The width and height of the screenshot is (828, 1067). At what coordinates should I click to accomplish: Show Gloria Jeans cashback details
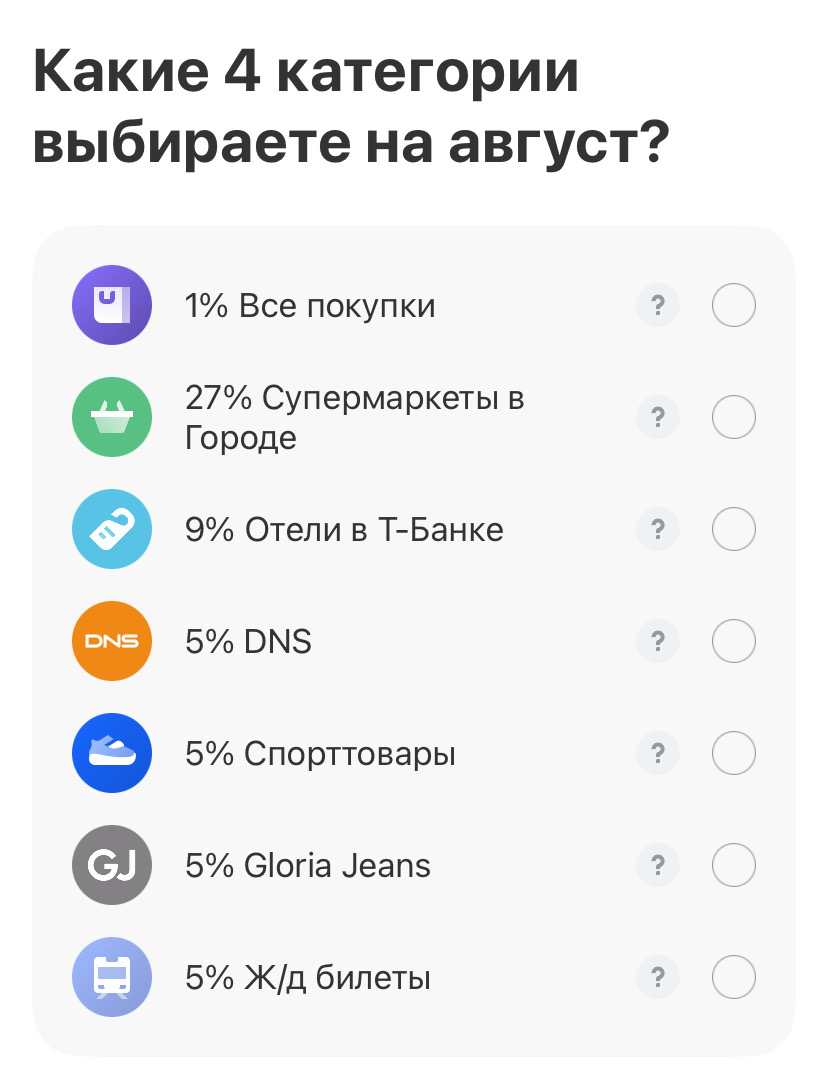[x=658, y=865]
